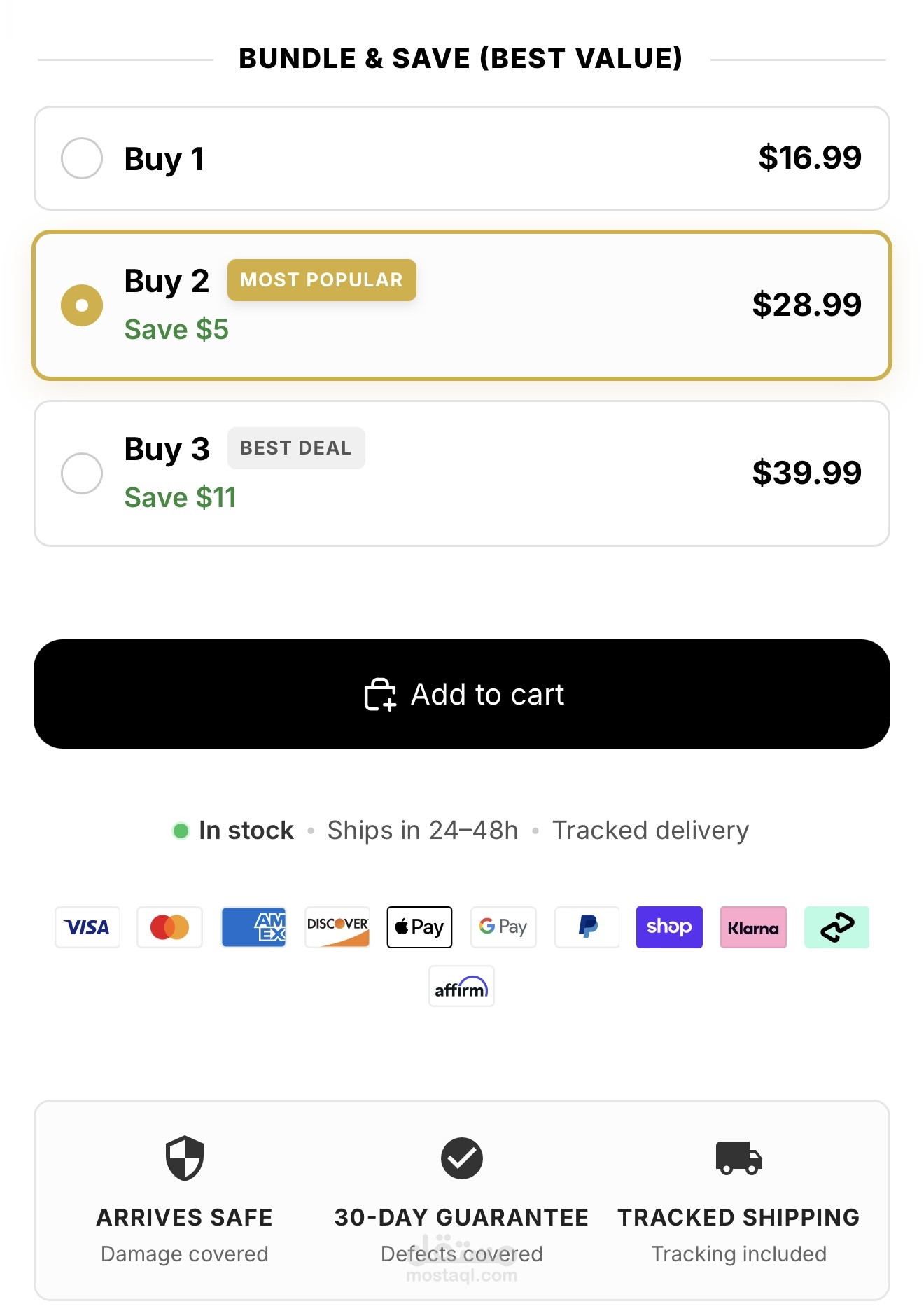Click the Tracked delivery link
Screen dimensions: 924x1311
tap(650, 829)
